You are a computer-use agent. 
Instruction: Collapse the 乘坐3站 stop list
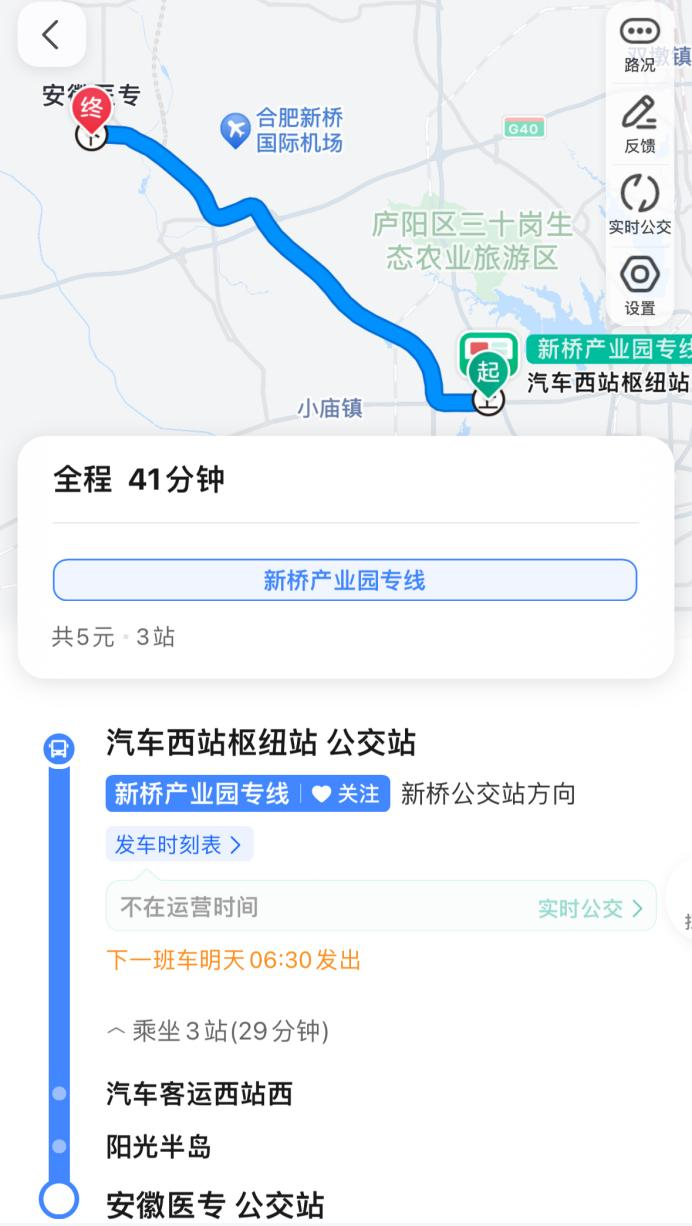tap(217, 1031)
